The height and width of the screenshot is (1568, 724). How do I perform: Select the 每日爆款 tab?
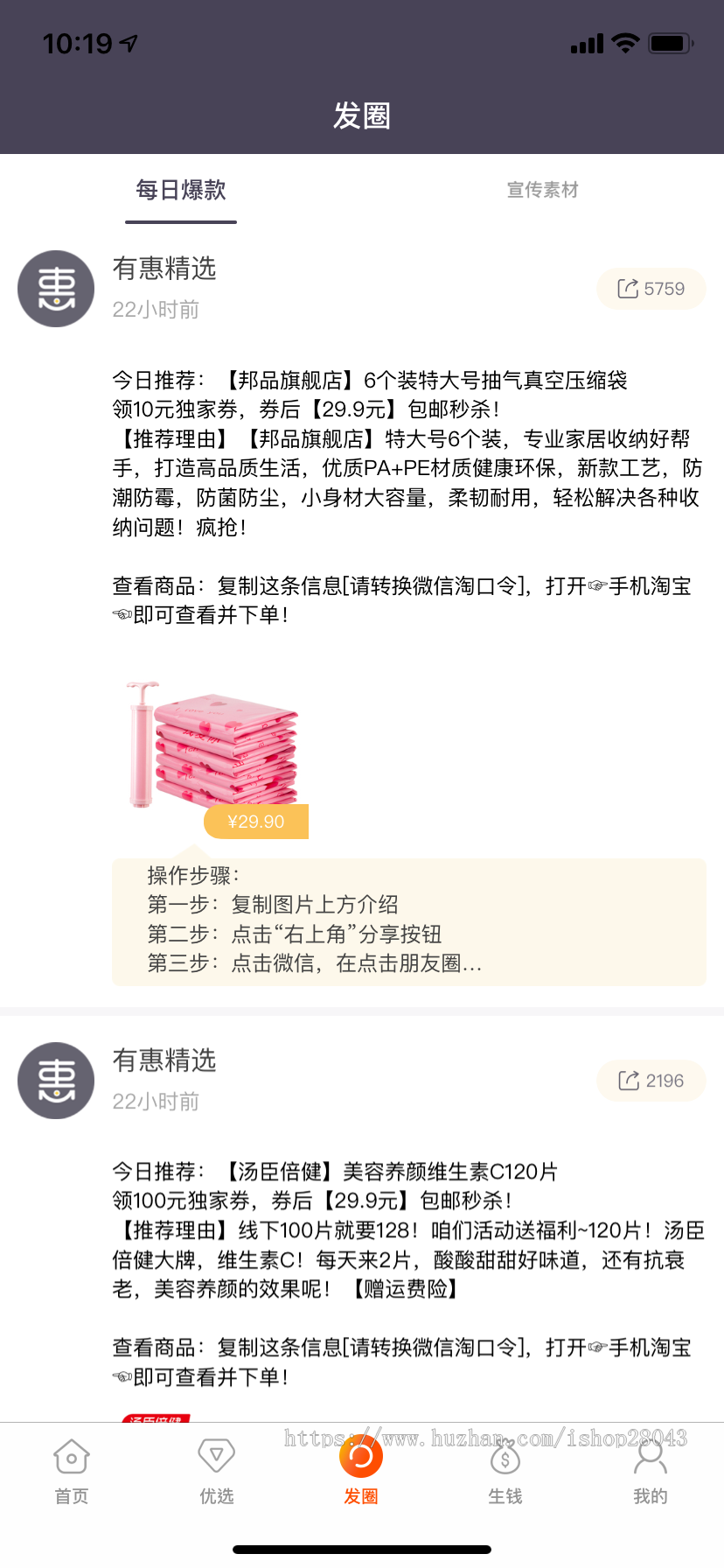180,190
